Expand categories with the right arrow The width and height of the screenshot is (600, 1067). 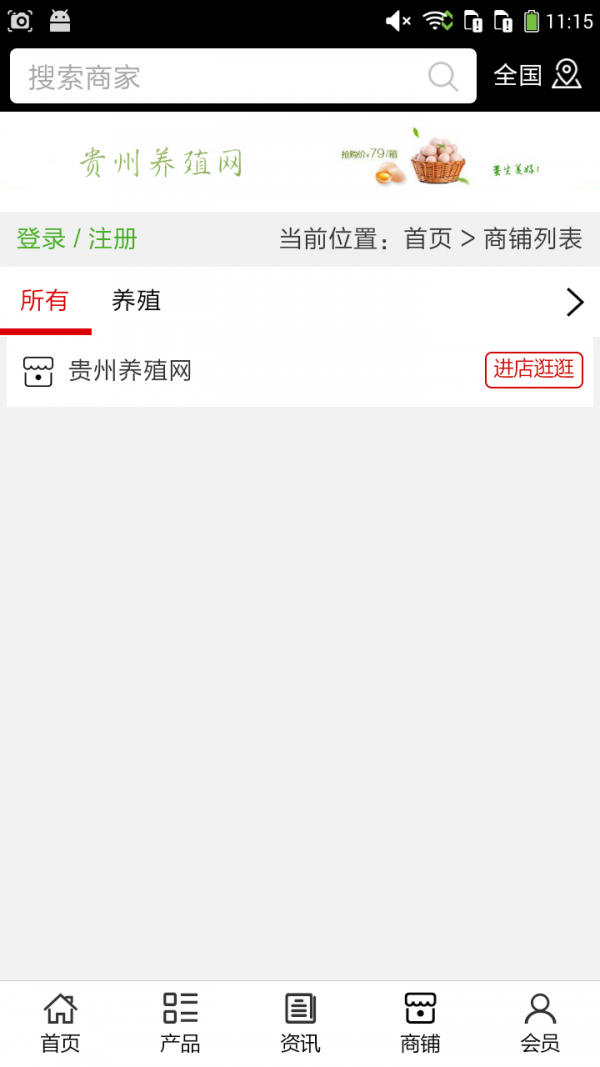click(575, 302)
